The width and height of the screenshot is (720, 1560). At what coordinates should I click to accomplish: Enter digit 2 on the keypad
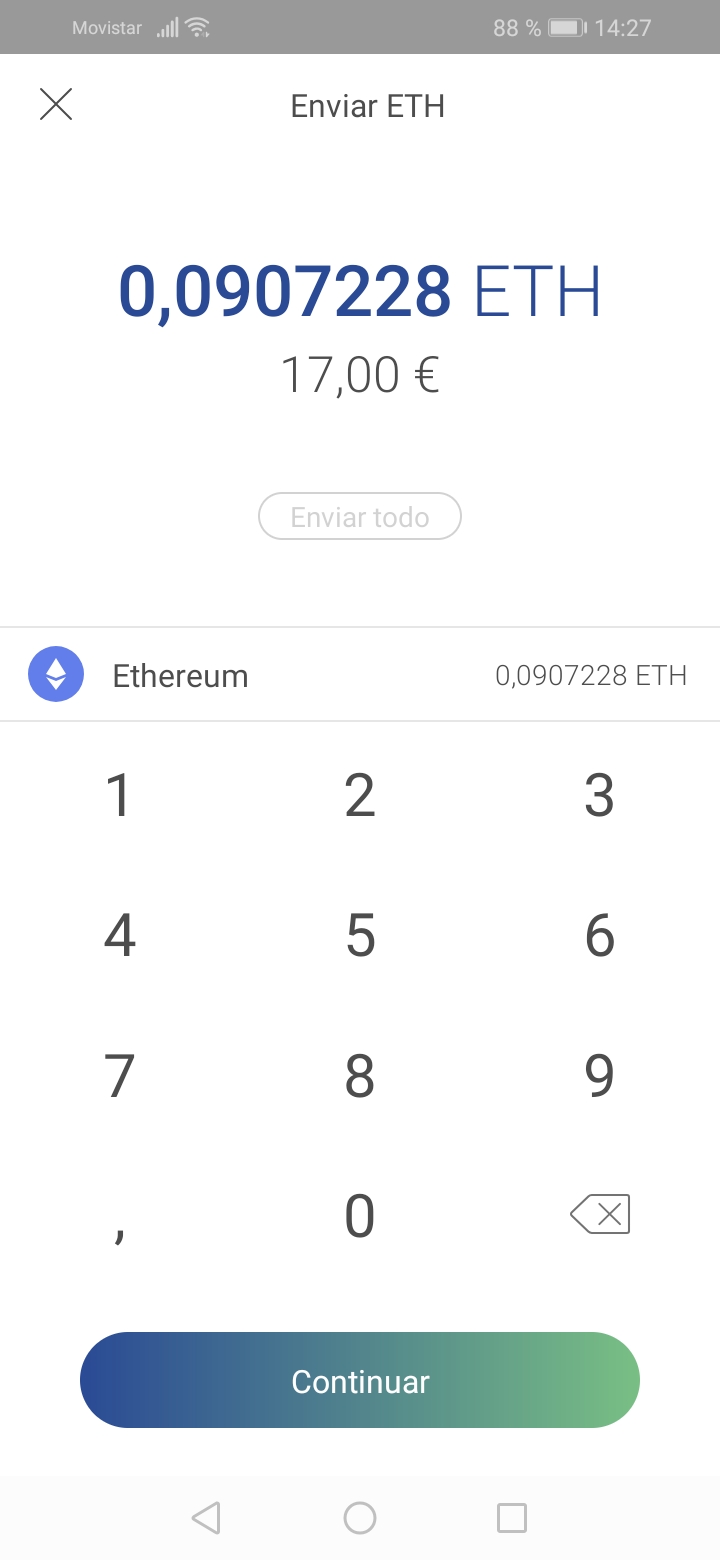point(360,796)
